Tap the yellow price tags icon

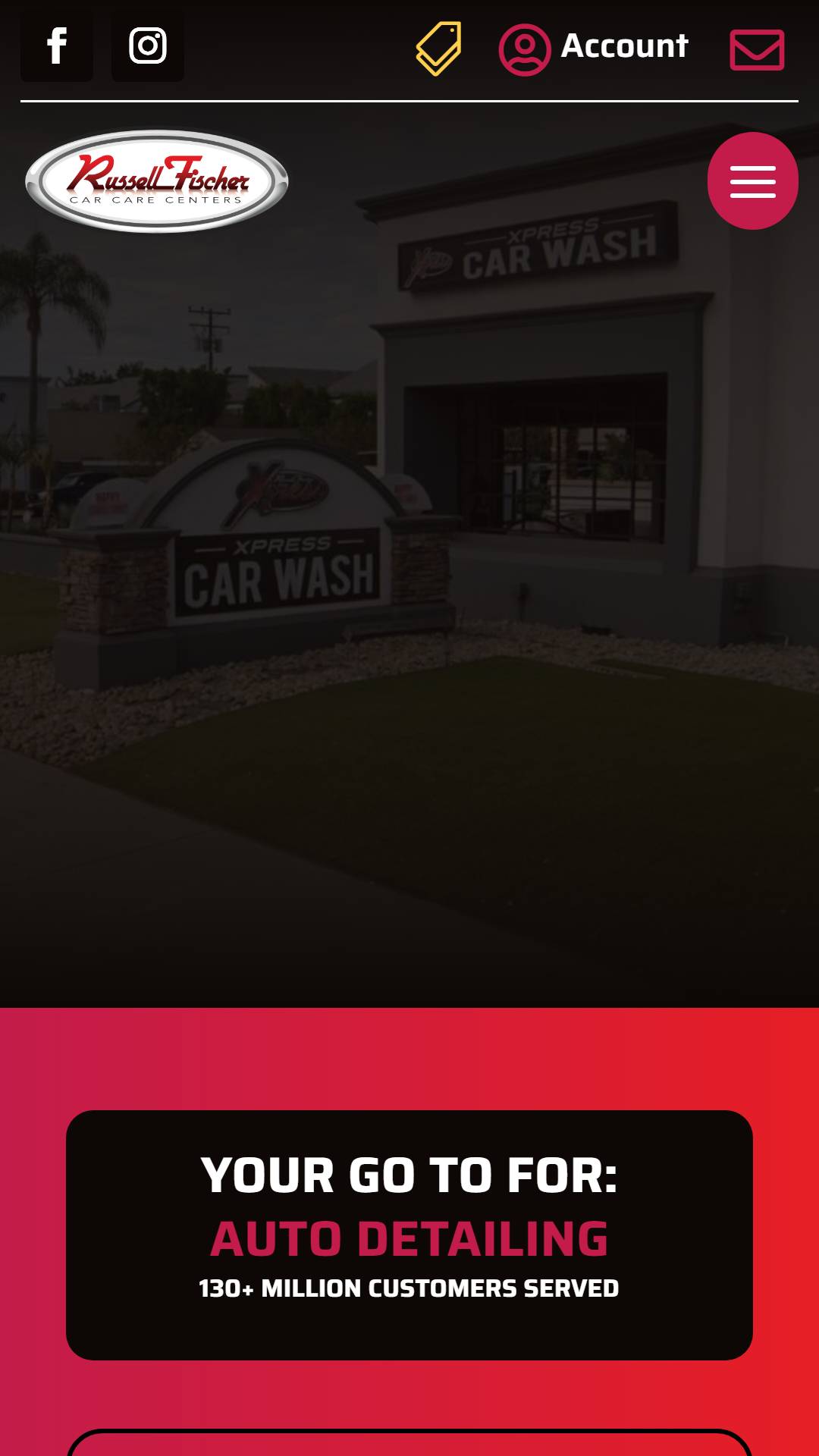pos(438,49)
